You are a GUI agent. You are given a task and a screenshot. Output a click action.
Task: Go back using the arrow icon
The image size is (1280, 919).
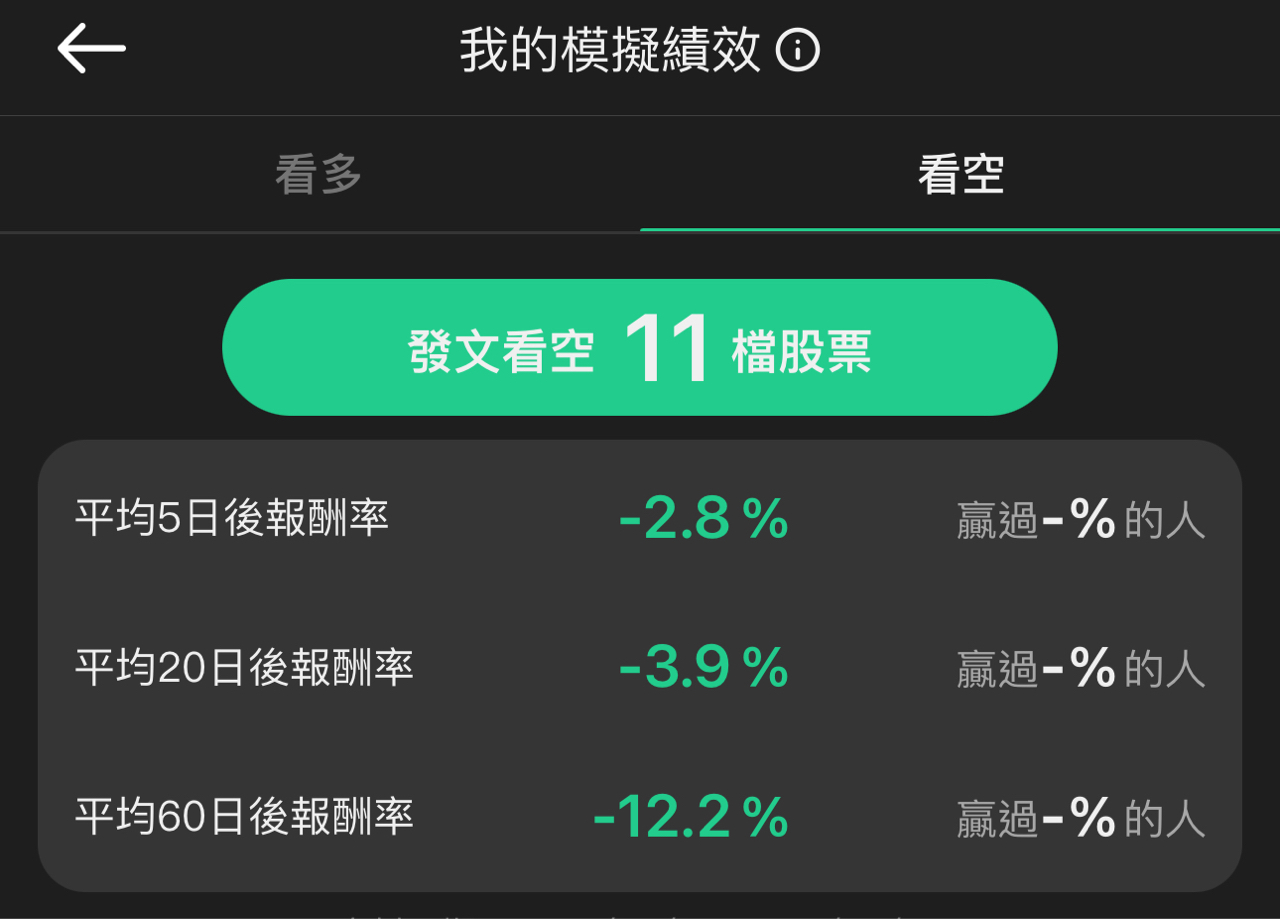91,49
